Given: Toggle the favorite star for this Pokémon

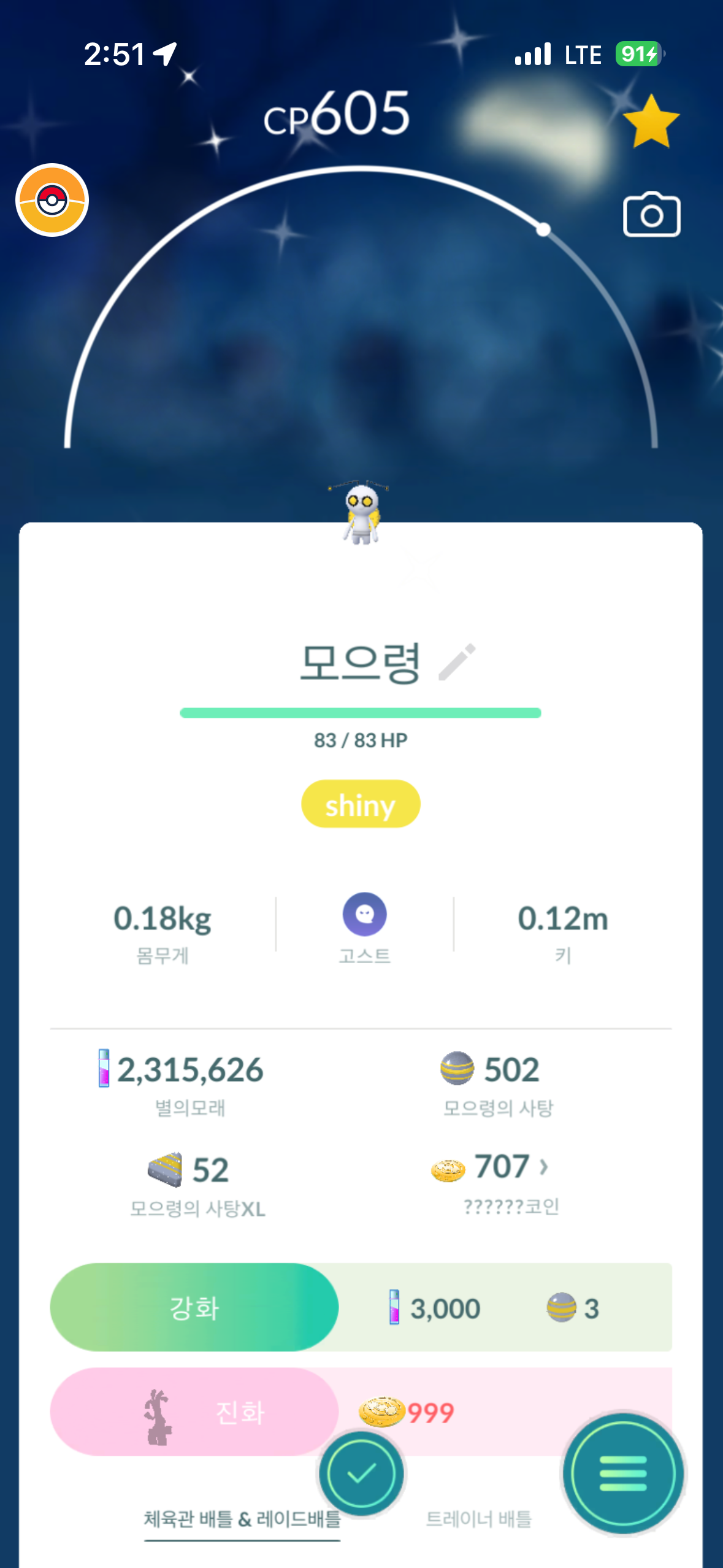Looking at the screenshot, I should (x=651, y=122).
